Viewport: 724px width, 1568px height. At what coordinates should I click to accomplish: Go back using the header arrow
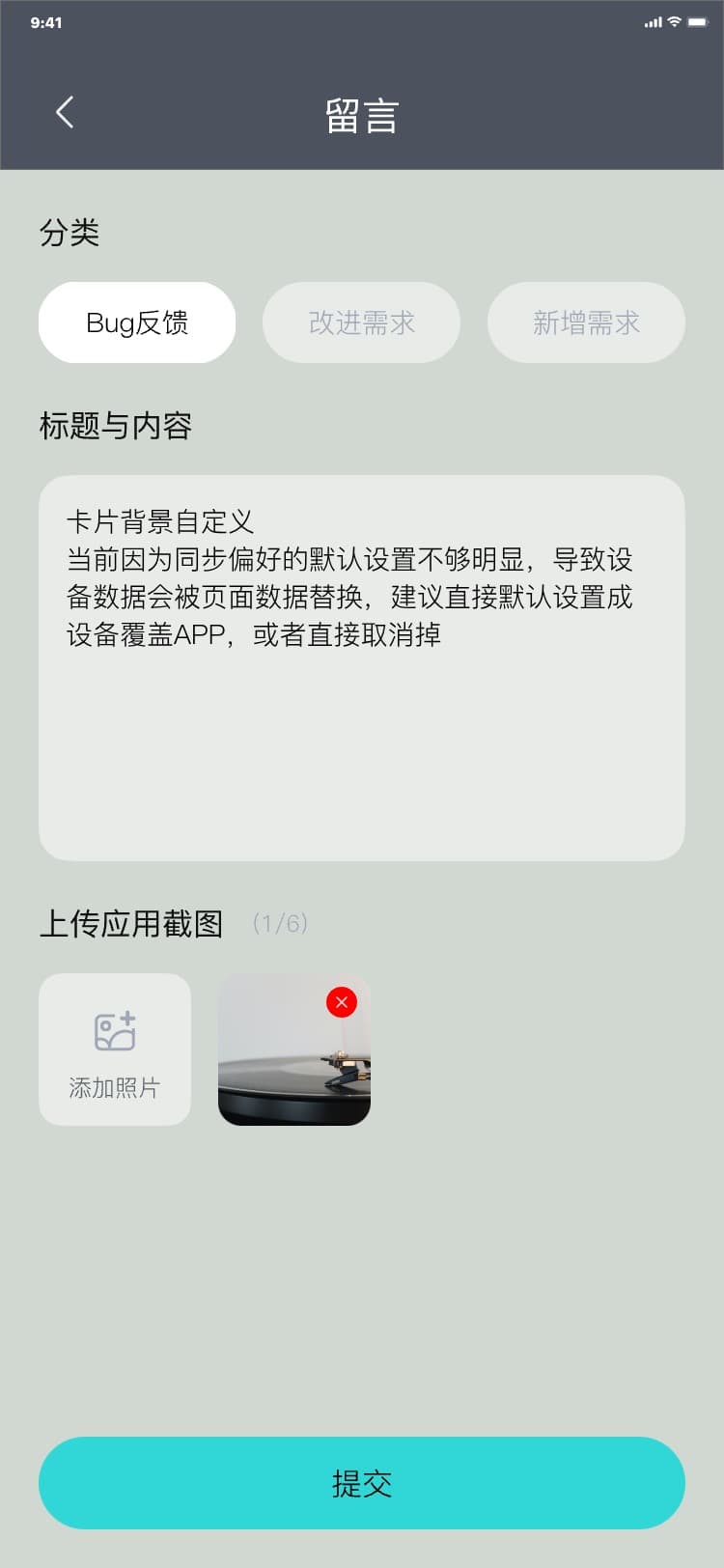[x=65, y=113]
